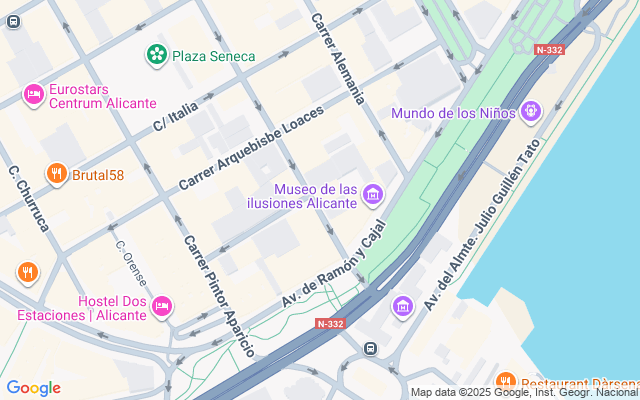
Task: Tap the Restaurant Dársena marker
Action: [x=506, y=382]
